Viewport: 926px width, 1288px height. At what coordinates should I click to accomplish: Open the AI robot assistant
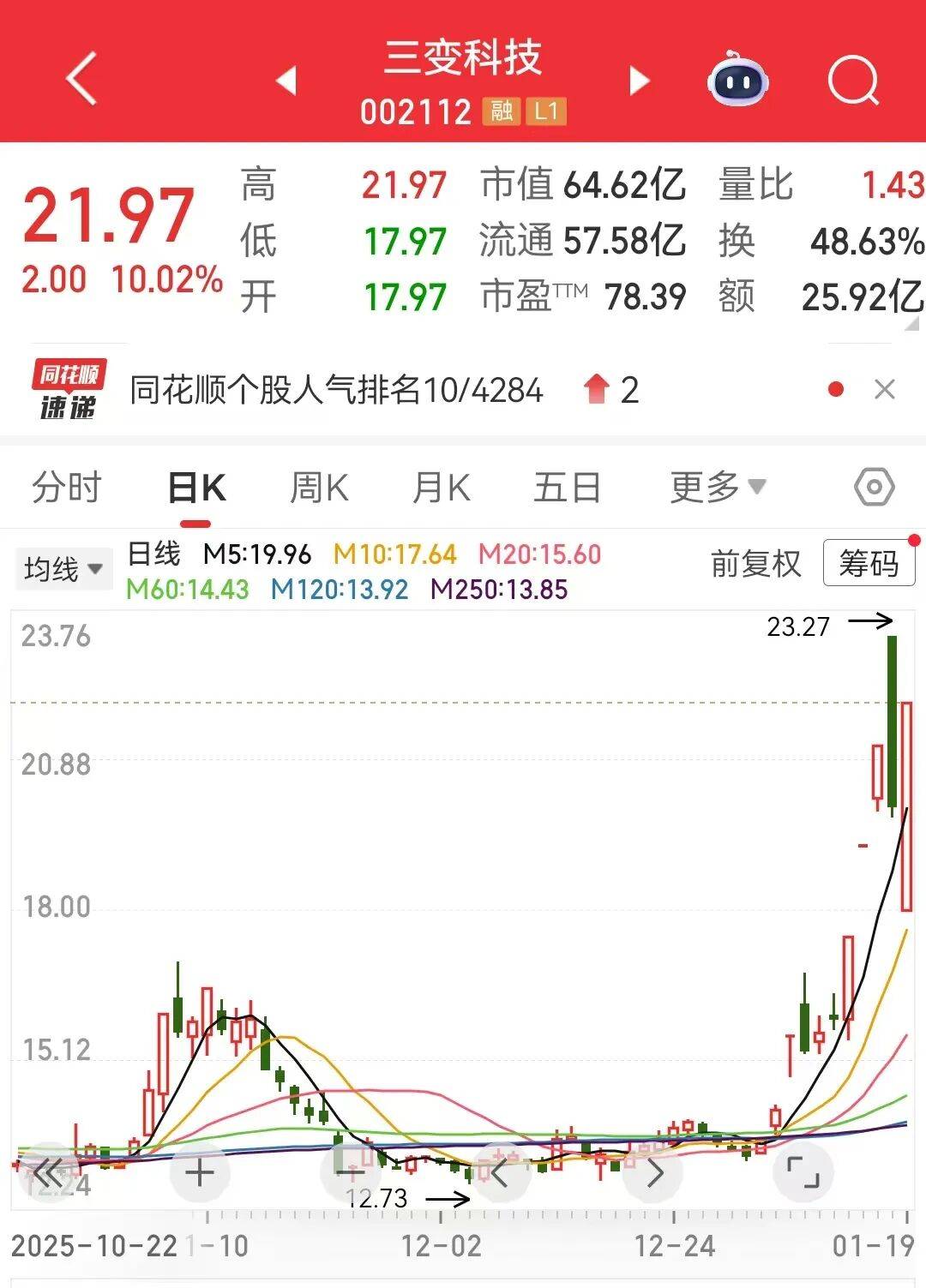[736, 80]
